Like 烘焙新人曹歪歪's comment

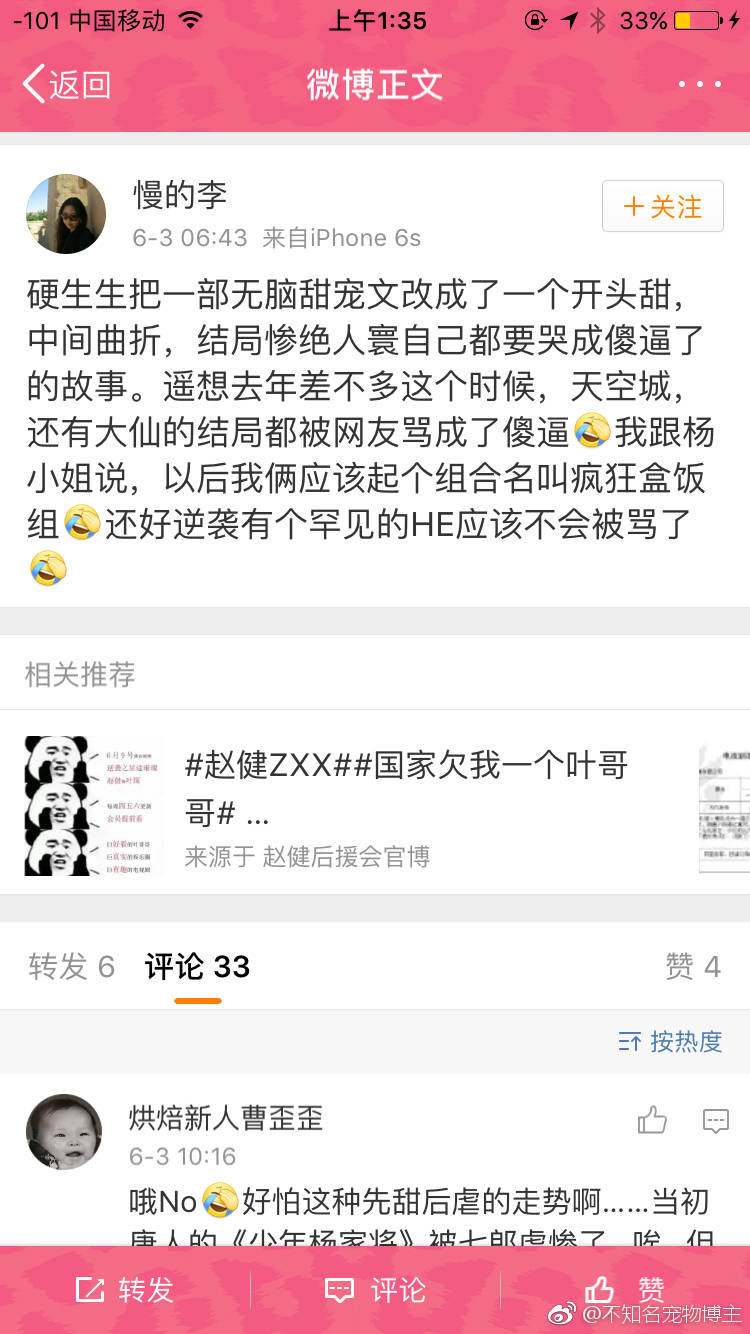(x=652, y=1120)
